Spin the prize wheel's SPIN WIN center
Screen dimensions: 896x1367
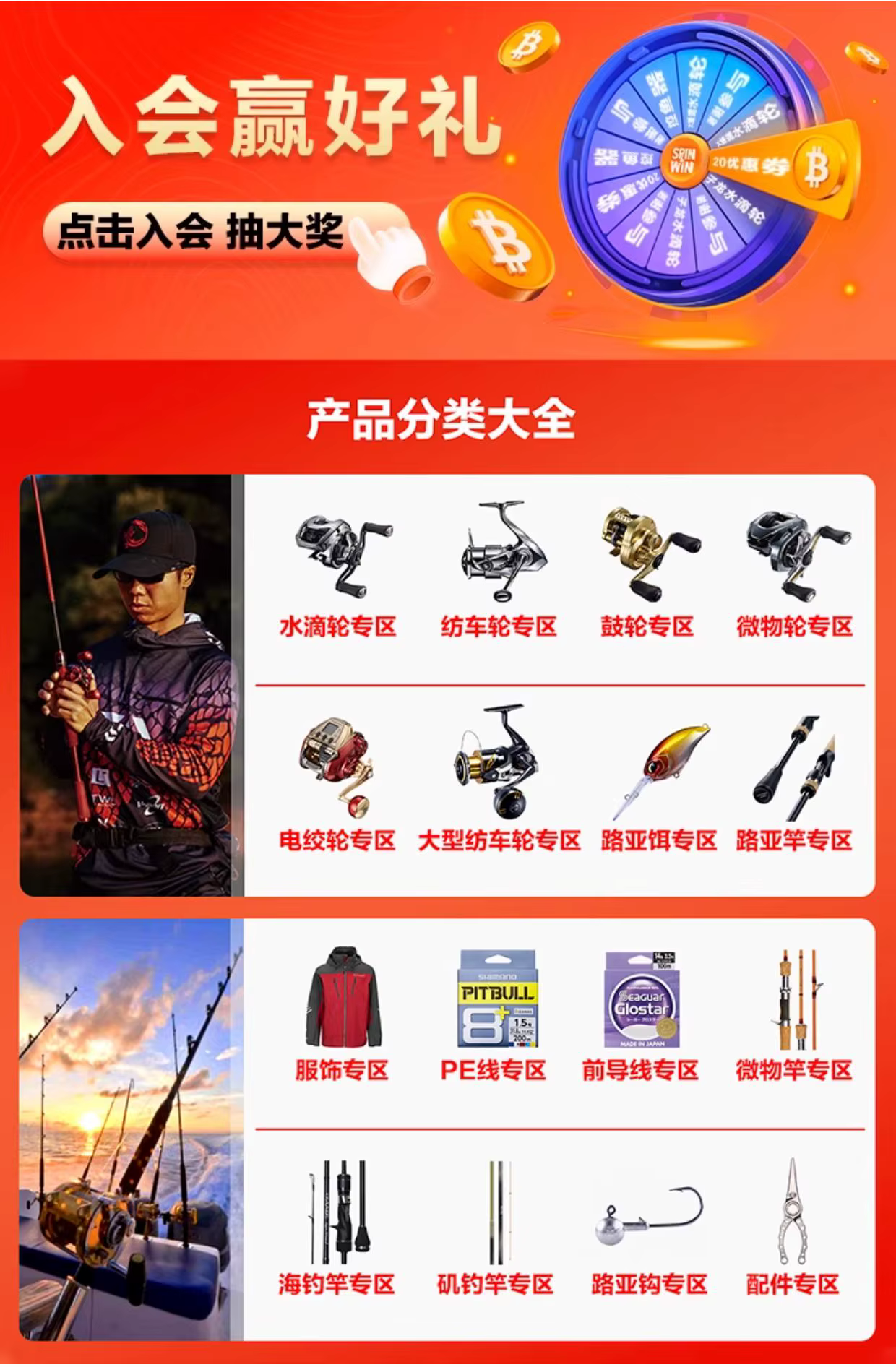(x=683, y=160)
